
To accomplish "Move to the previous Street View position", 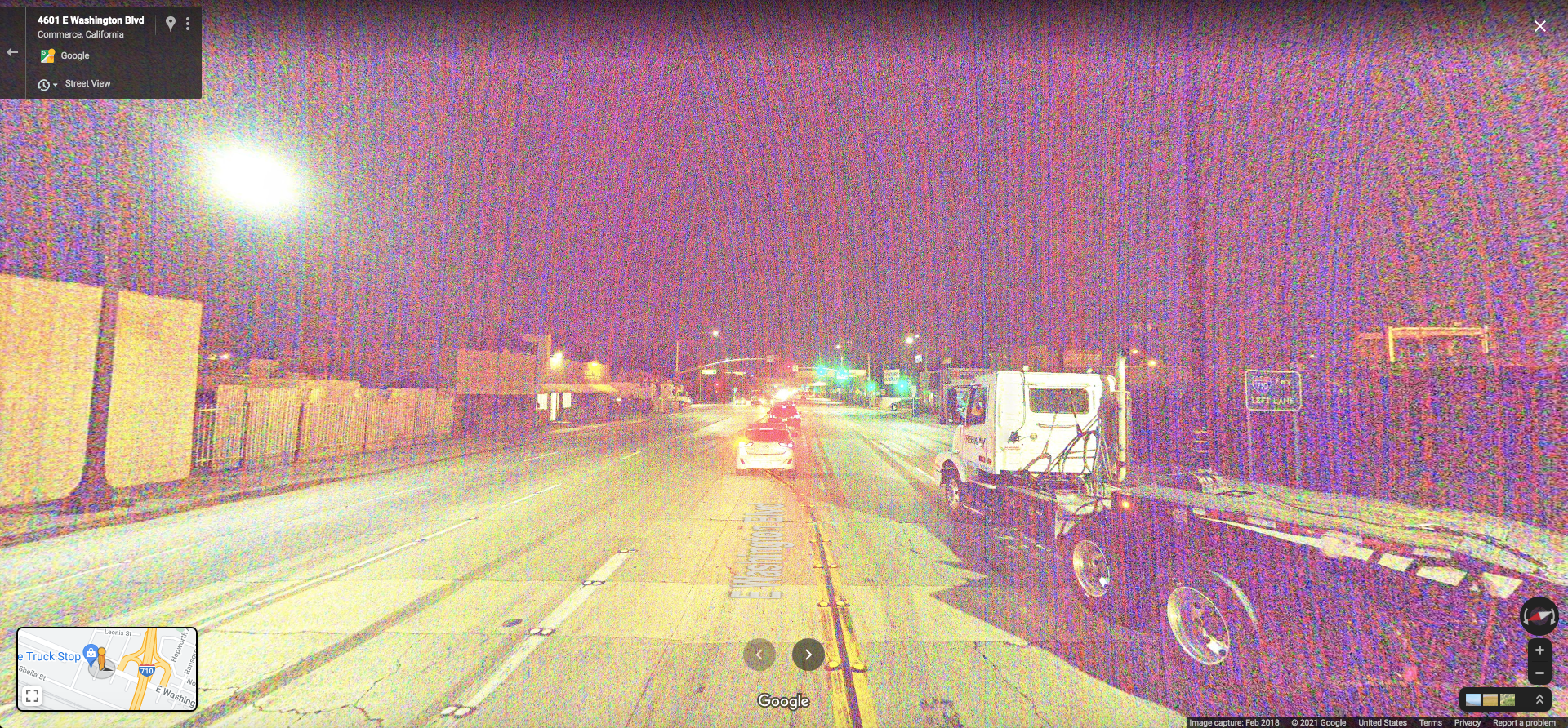I will [x=759, y=655].
